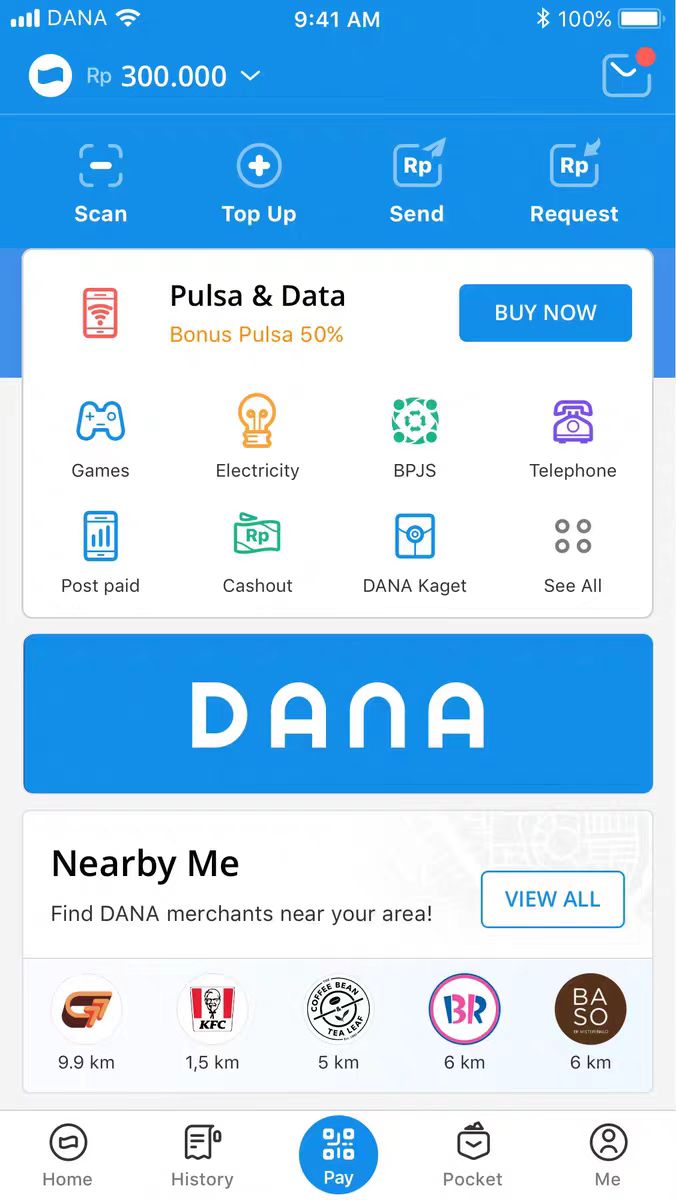Open Post paid service
The height and width of the screenshot is (1200, 676).
[x=101, y=552]
